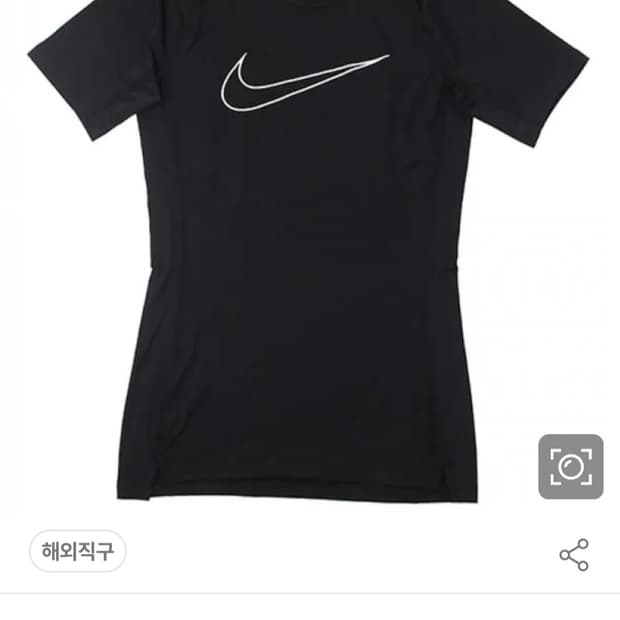Share this product
This screenshot has height=620, width=620.
[x=574, y=555]
